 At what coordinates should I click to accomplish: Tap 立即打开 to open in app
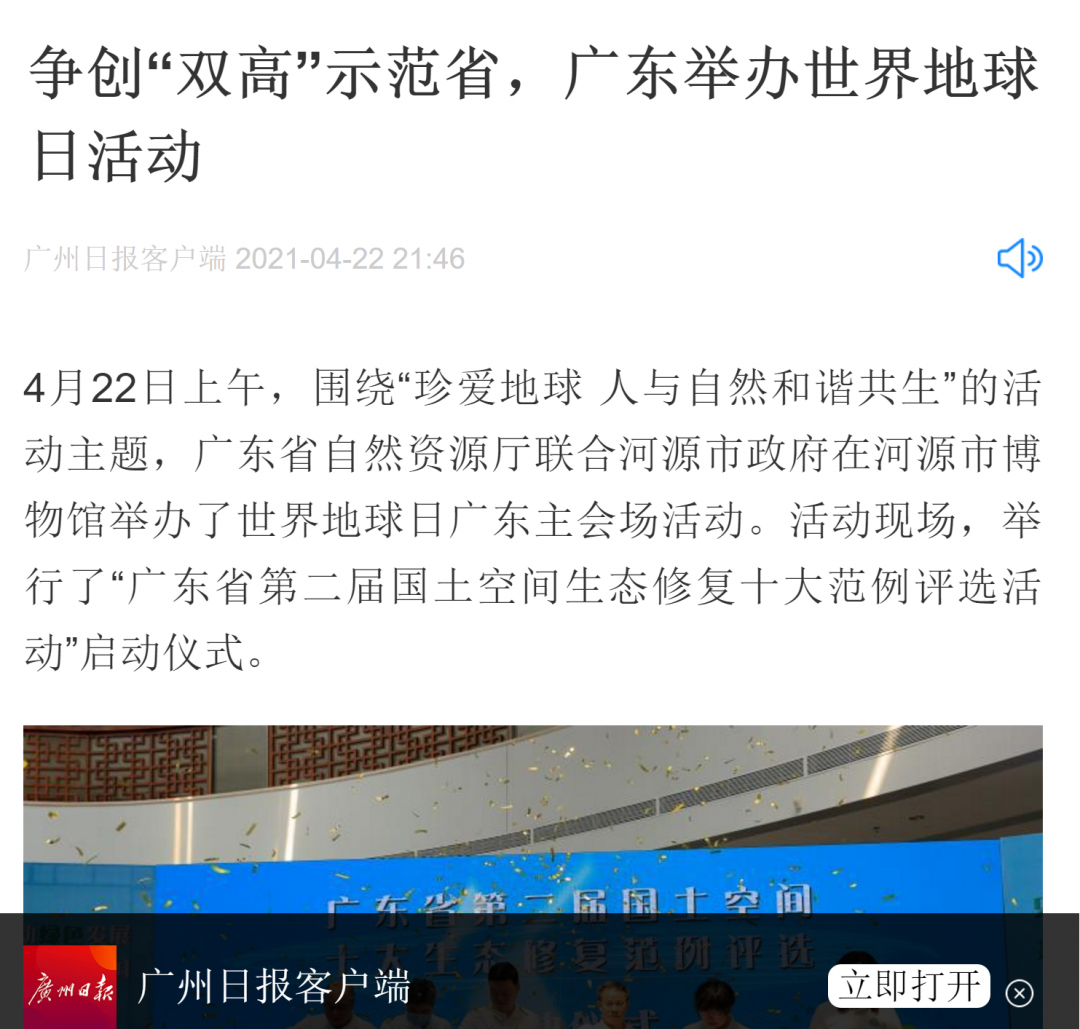[x=908, y=986]
